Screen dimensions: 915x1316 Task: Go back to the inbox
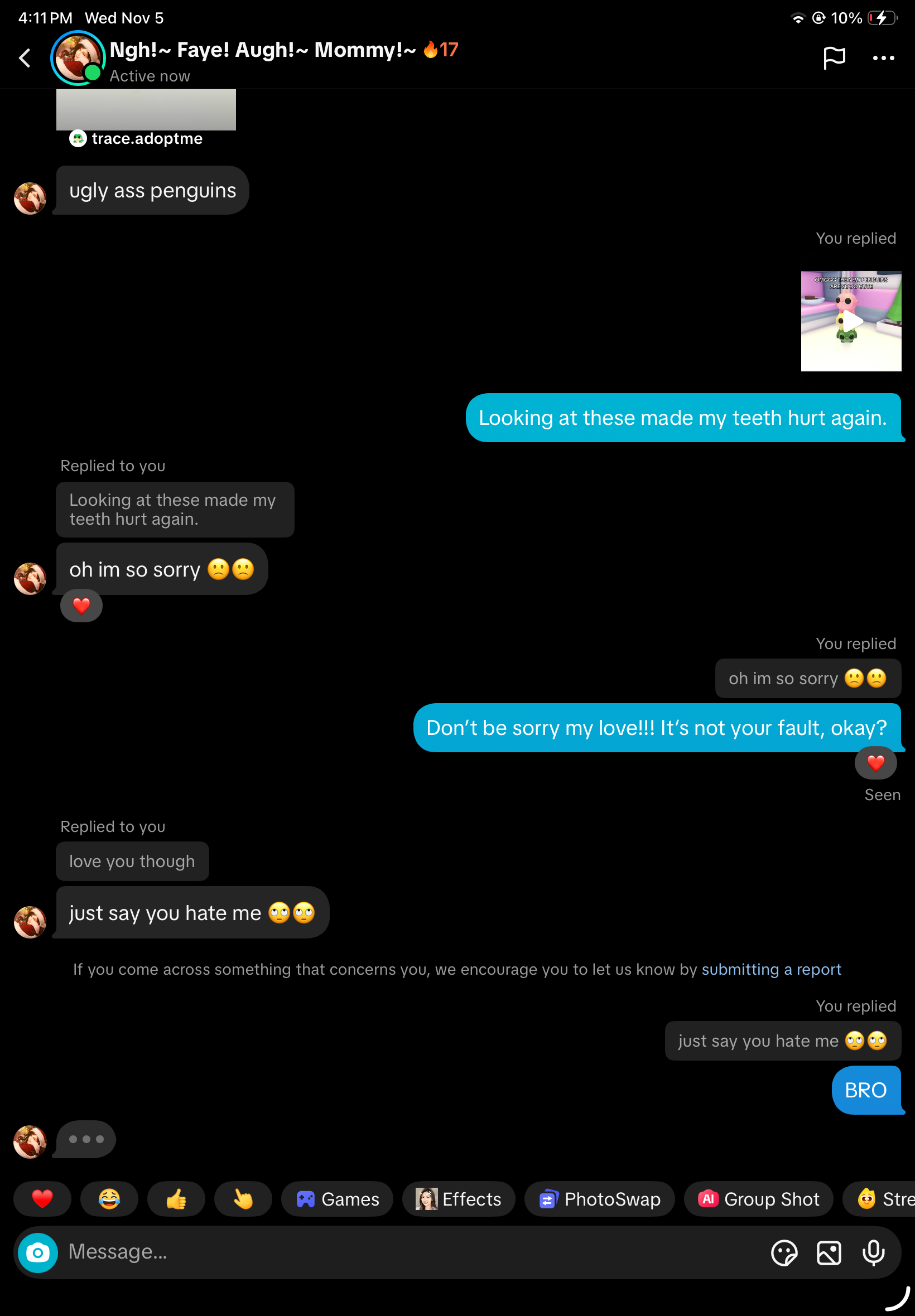tap(25, 58)
